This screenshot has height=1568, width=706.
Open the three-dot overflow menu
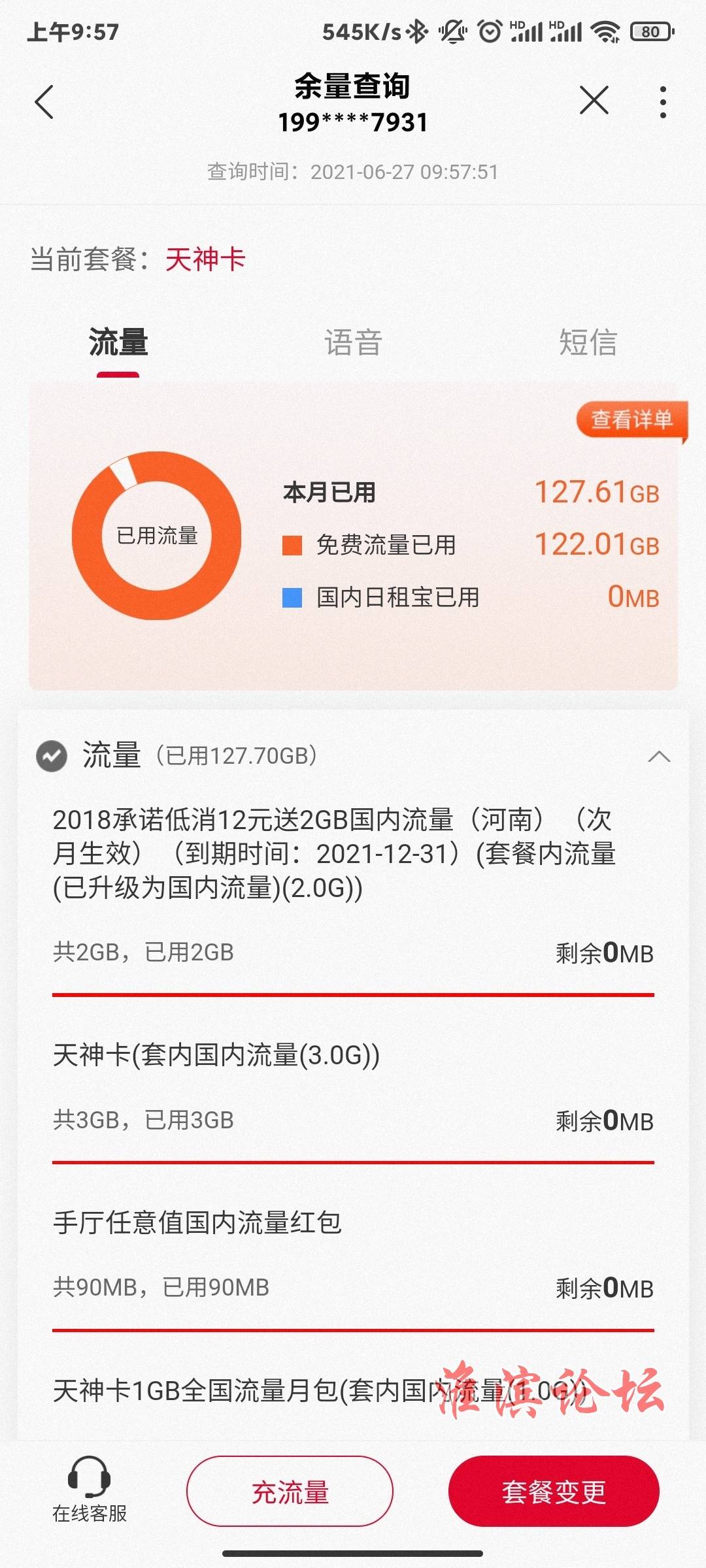click(663, 103)
